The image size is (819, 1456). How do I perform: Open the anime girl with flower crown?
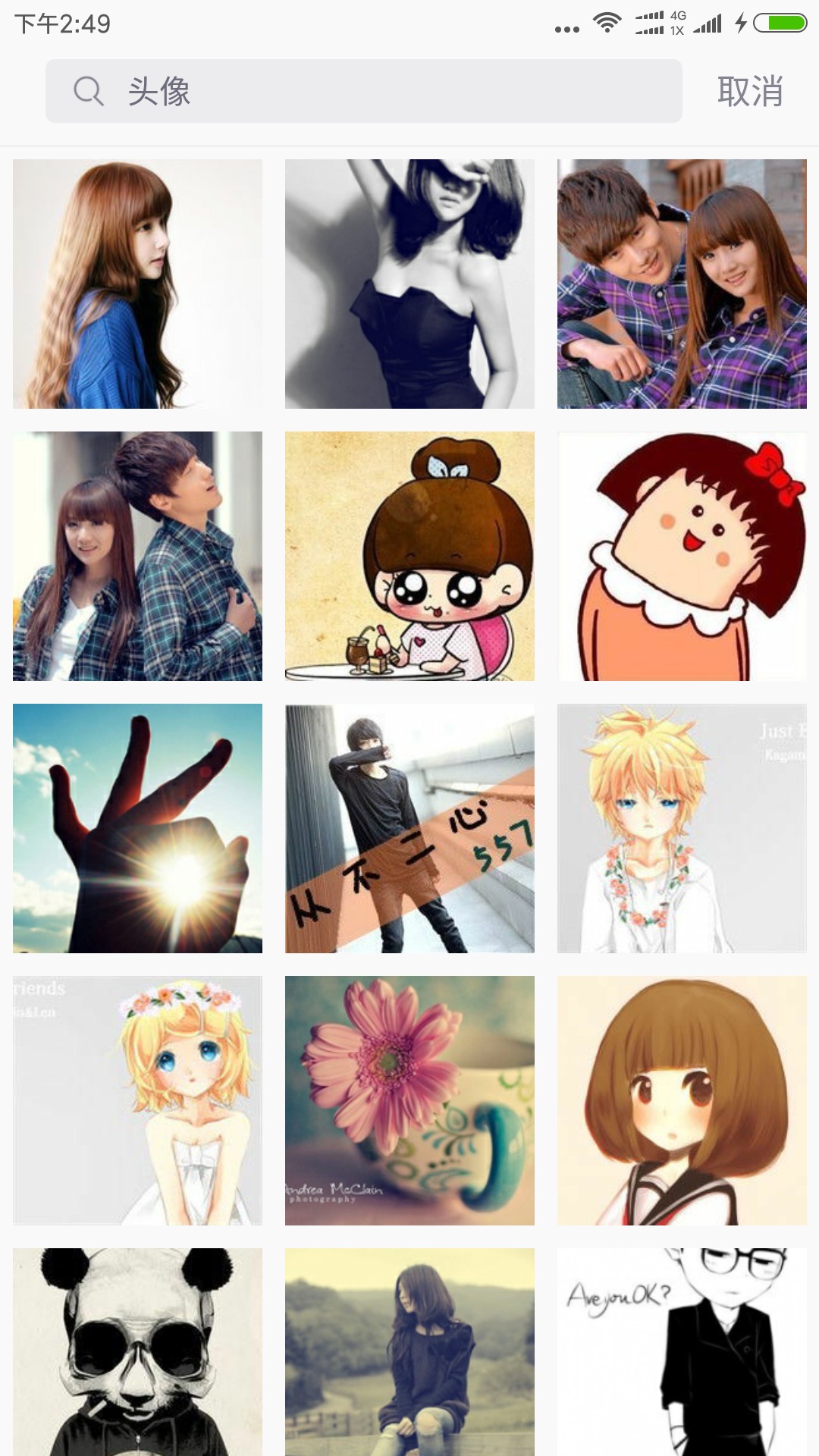pos(137,1100)
